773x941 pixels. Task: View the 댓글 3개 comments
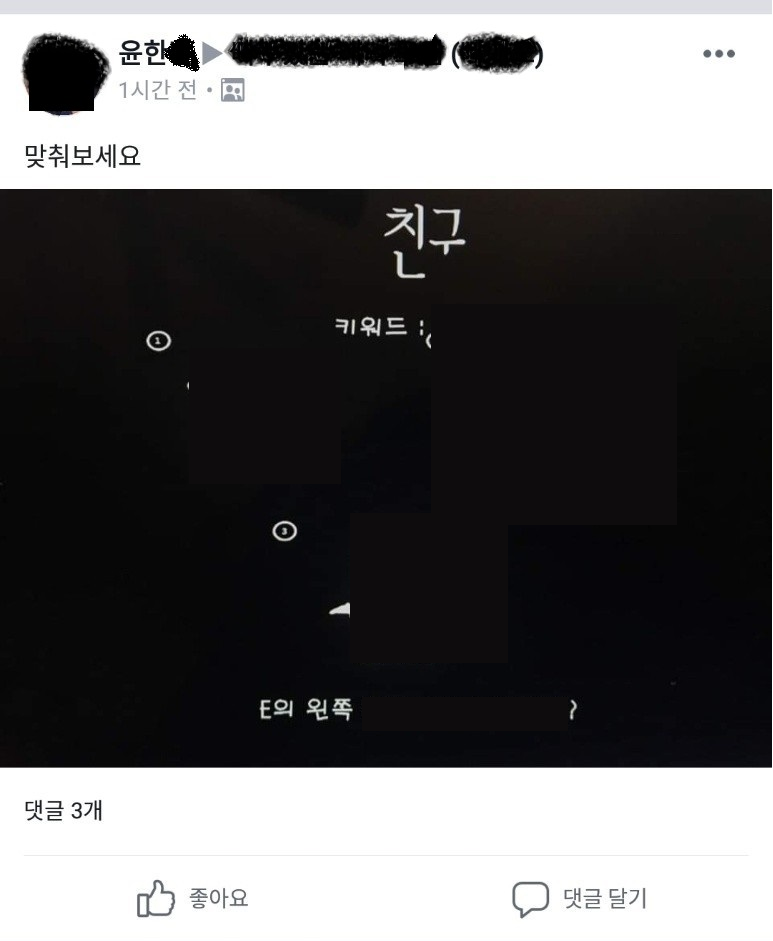point(63,811)
